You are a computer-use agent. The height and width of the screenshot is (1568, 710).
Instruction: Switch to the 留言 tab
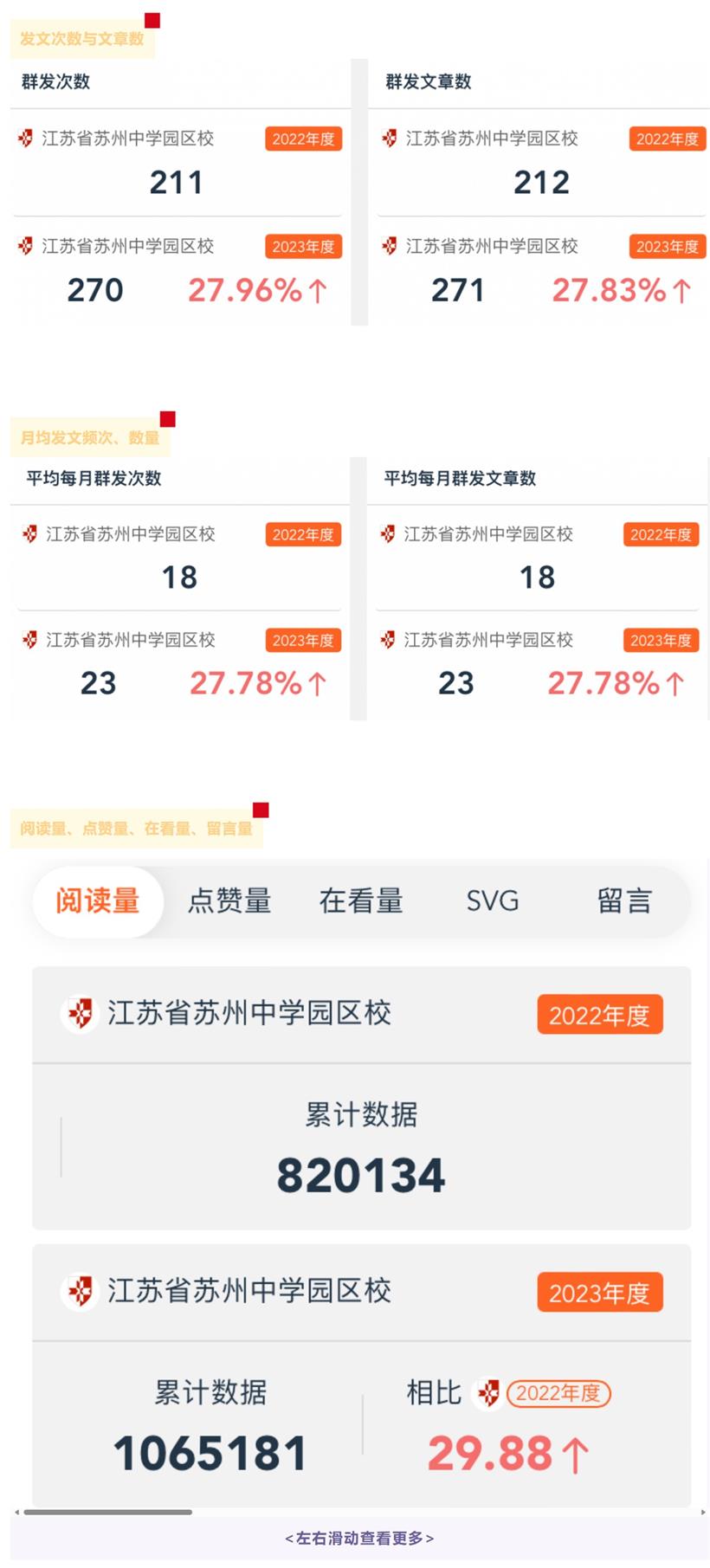tap(624, 901)
